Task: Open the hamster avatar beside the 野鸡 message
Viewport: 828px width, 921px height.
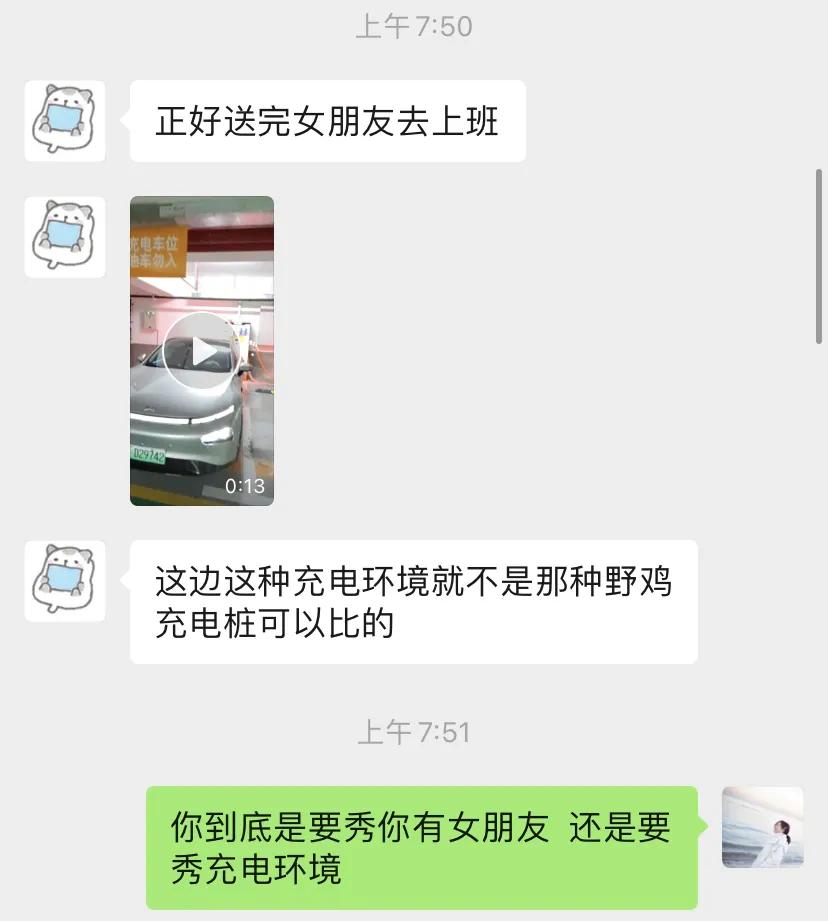Action: (x=64, y=581)
